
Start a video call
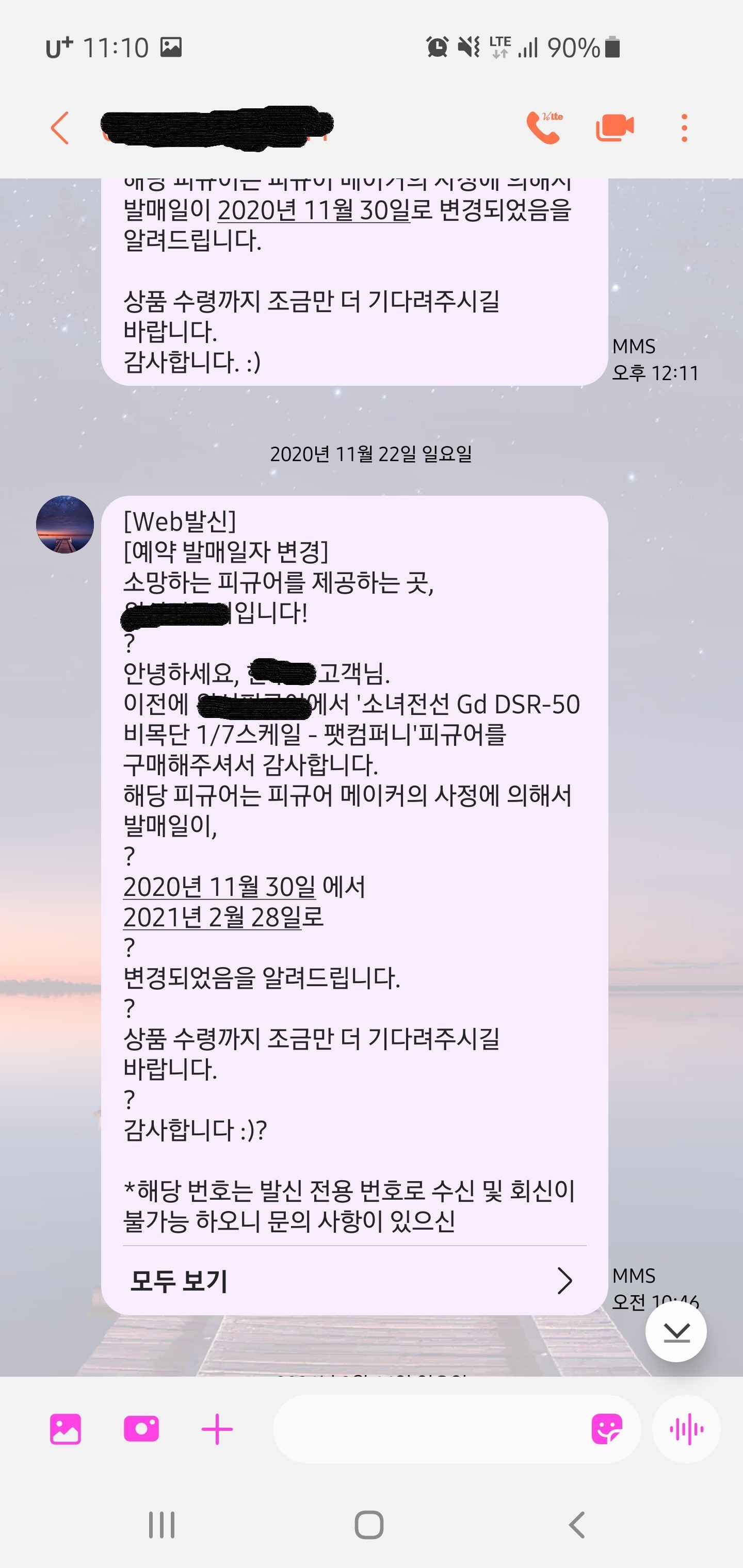coord(614,128)
